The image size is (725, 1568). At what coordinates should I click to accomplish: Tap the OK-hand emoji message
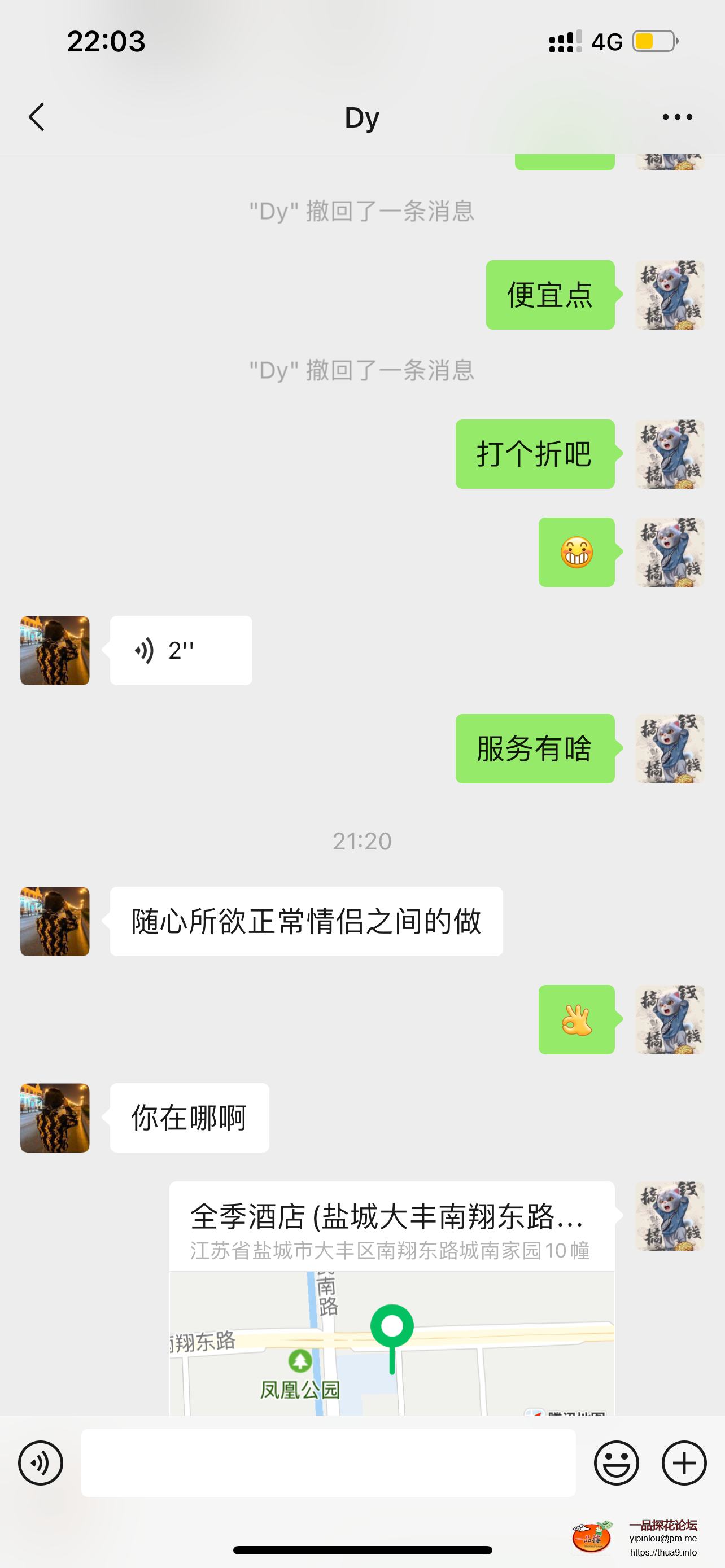576,1020
